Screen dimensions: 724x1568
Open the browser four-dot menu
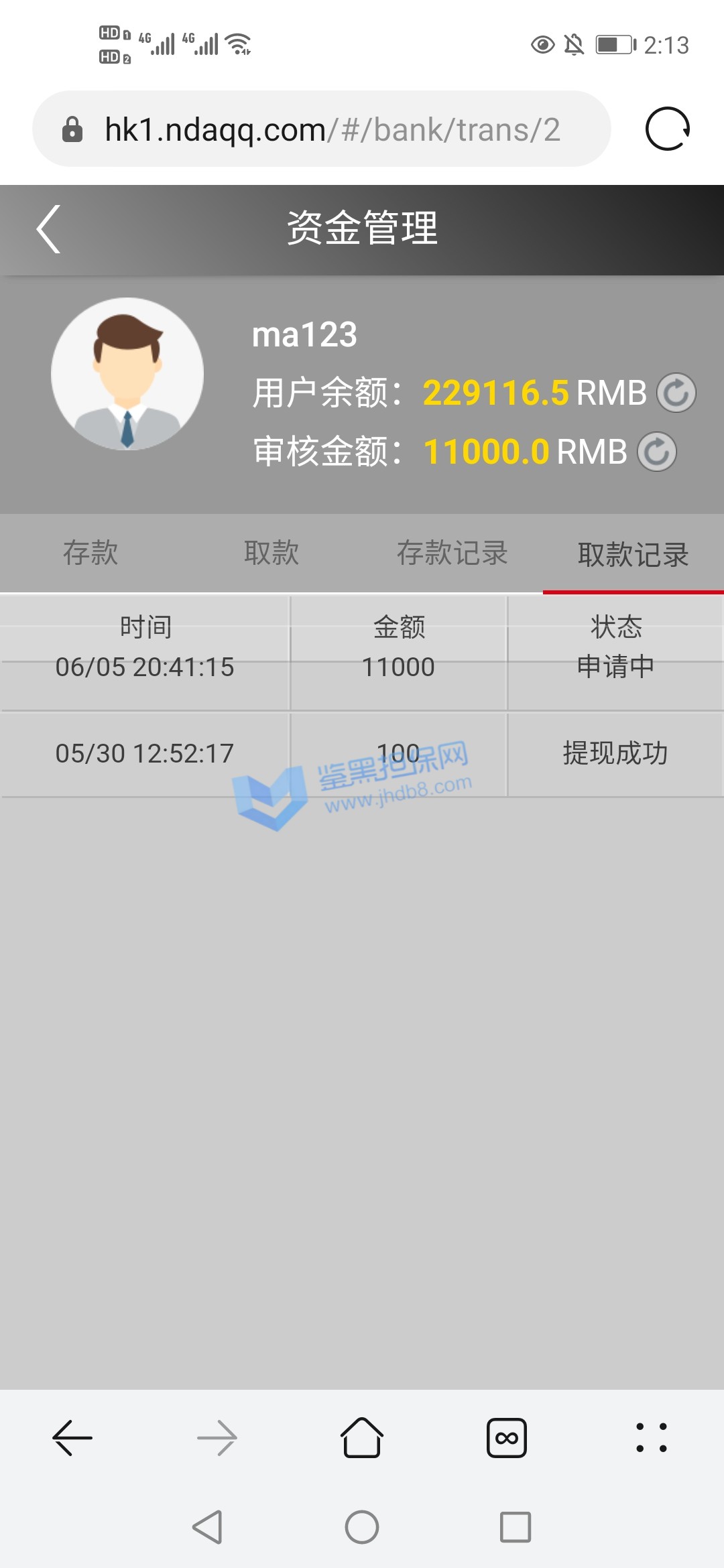click(651, 1438)
